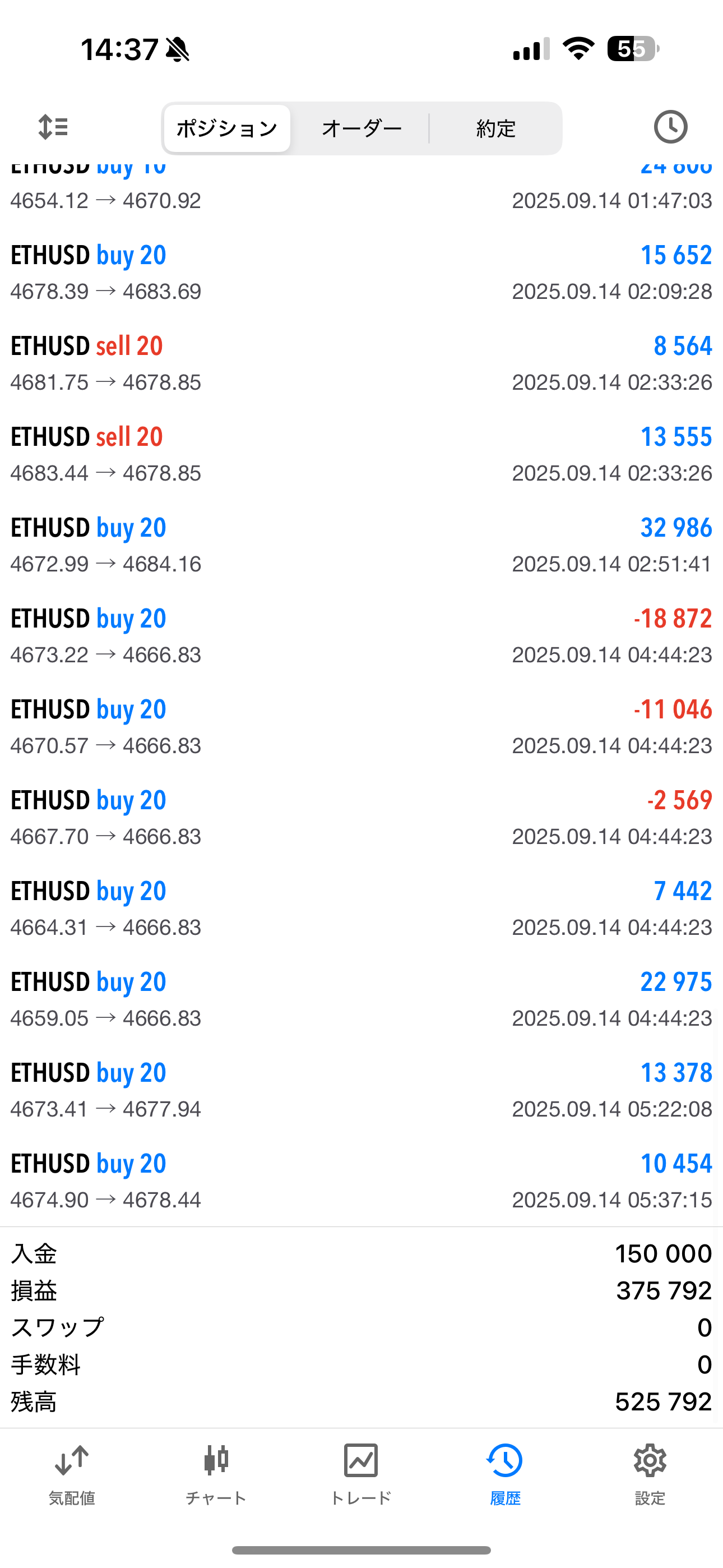This screenshot has width=723, height=1568.
Task: Open the history period clock icon
Action: [x=670, y=127]
